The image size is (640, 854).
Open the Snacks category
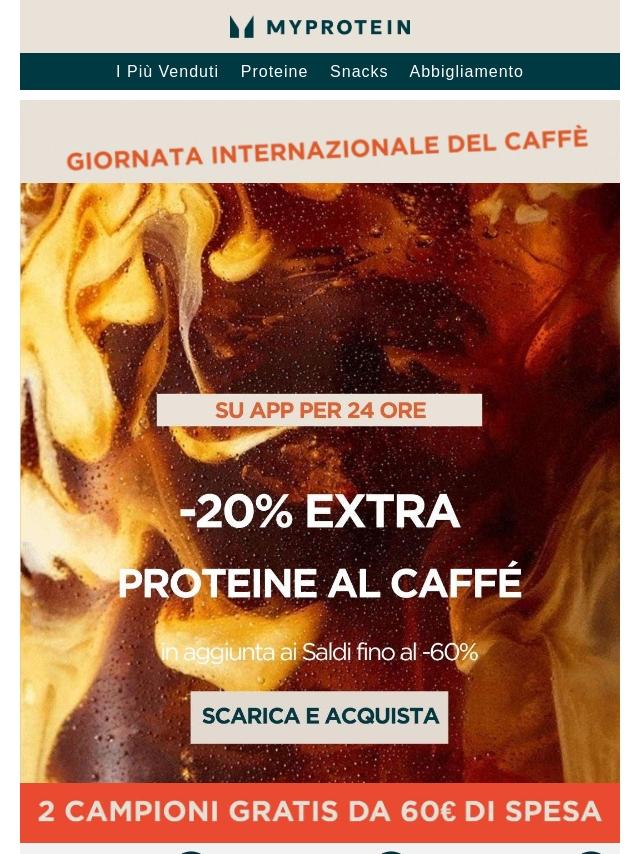(359, 72)
